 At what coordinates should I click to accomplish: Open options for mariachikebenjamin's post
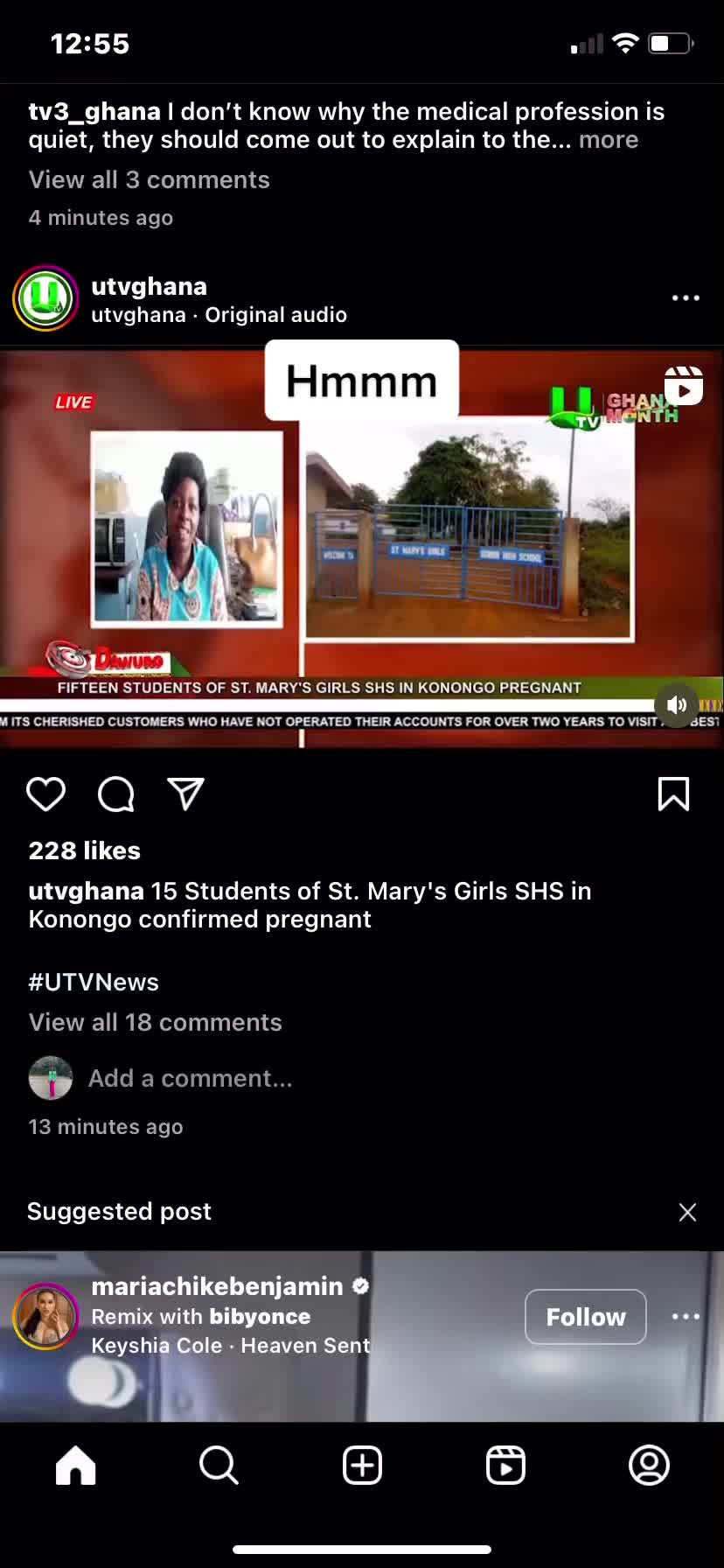686,1317
